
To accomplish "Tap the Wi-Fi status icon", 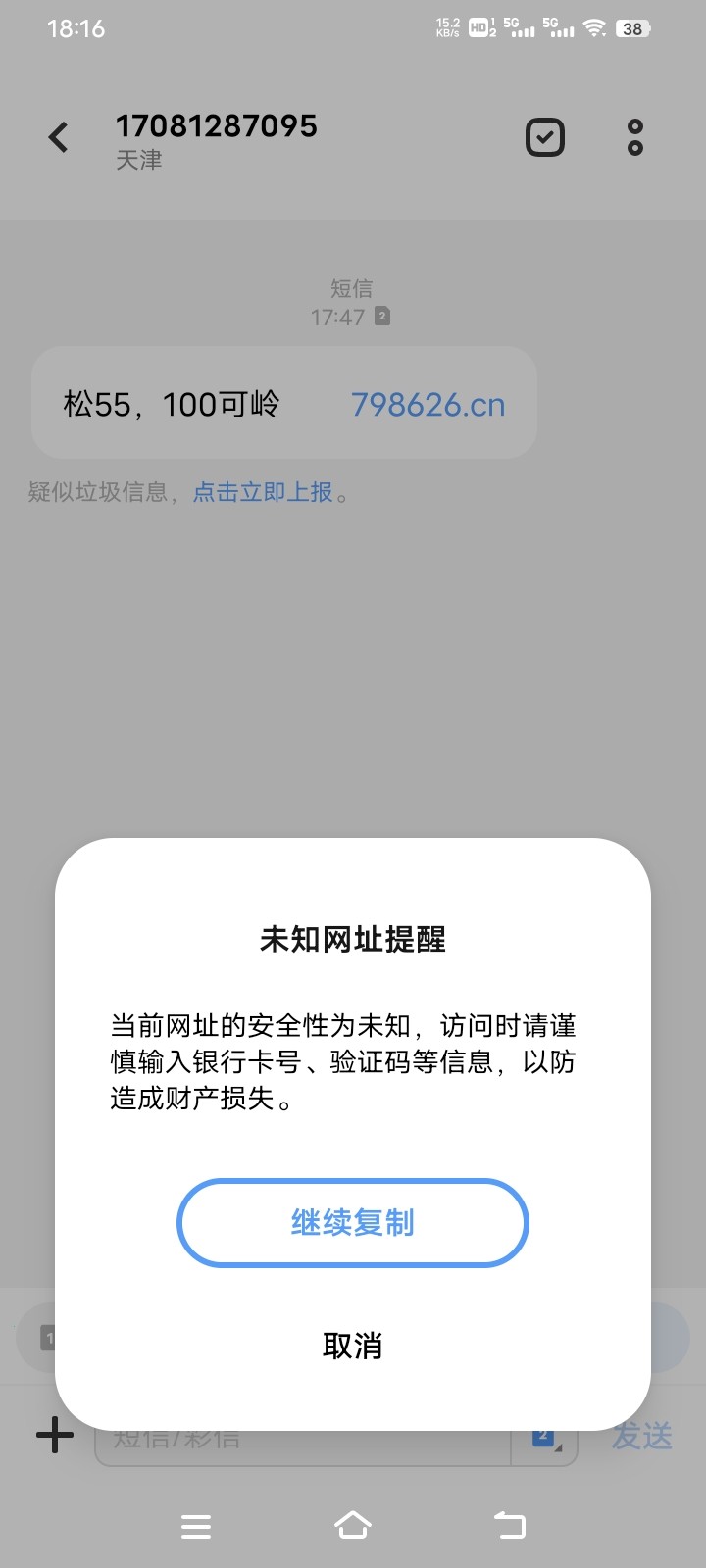I will (592, 27).
